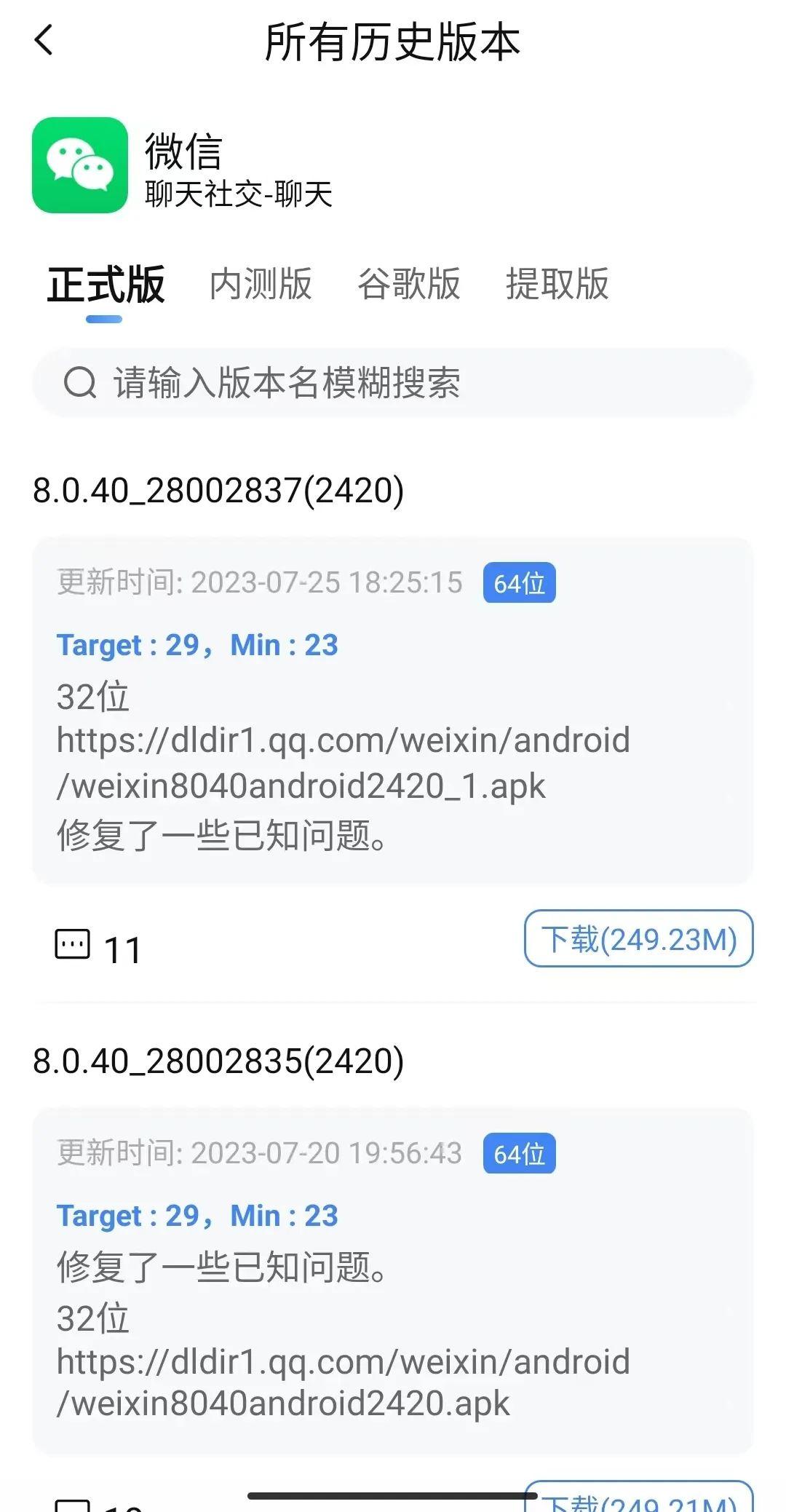786x1512 pixels.
Task: Tap the 64位 badge on version 28002837
Action: coord(518,582)
